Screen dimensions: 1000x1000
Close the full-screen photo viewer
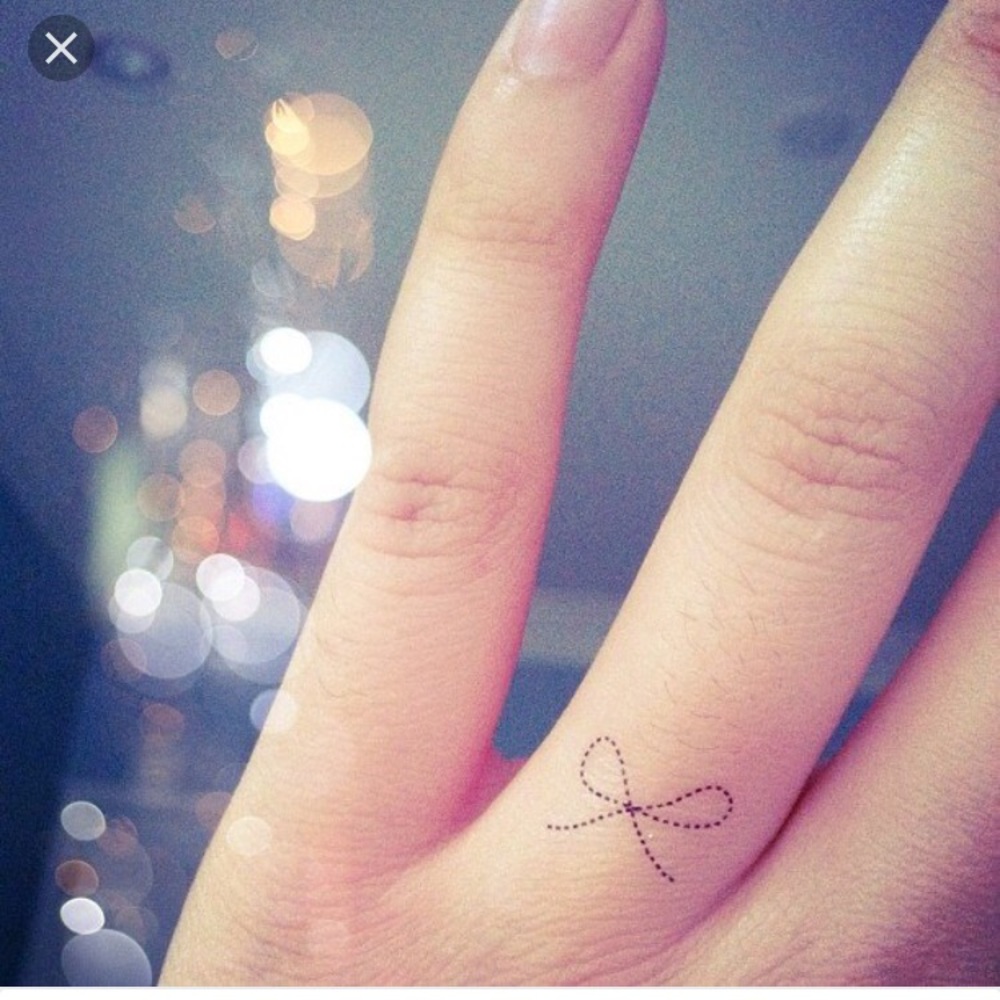click(61, 48)
